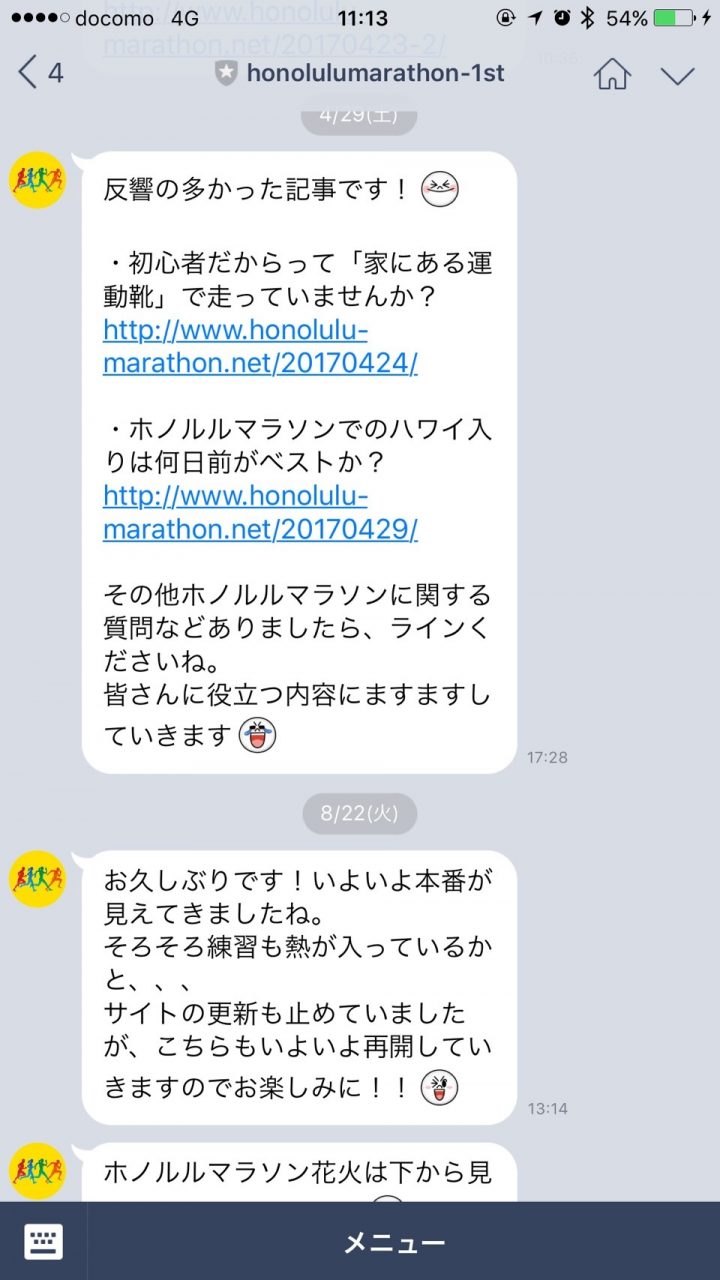
Task: Open the home icon in header
Action: 612,73
